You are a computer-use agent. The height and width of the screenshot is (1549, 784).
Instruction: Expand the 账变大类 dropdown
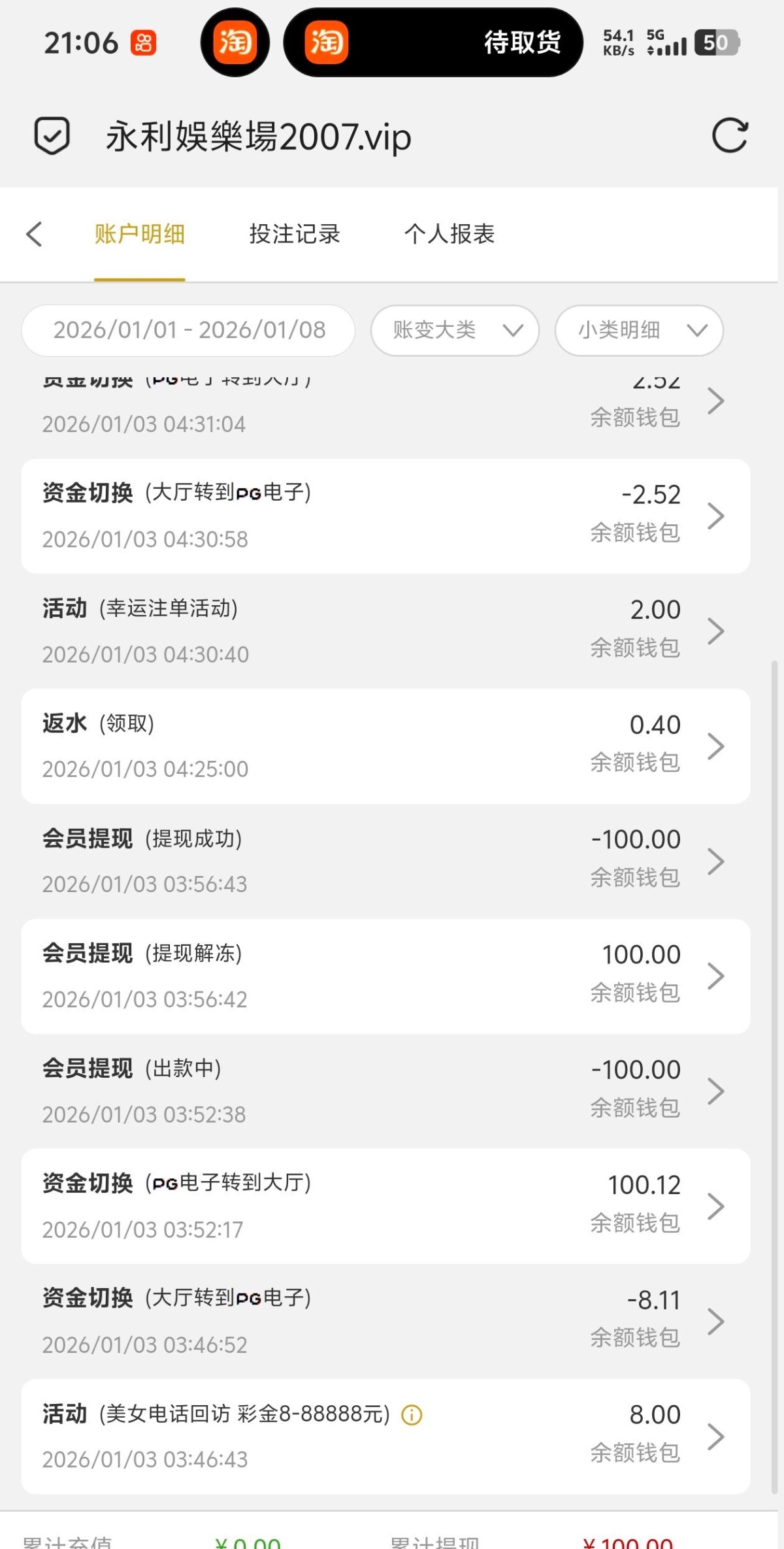coord(455,330)
